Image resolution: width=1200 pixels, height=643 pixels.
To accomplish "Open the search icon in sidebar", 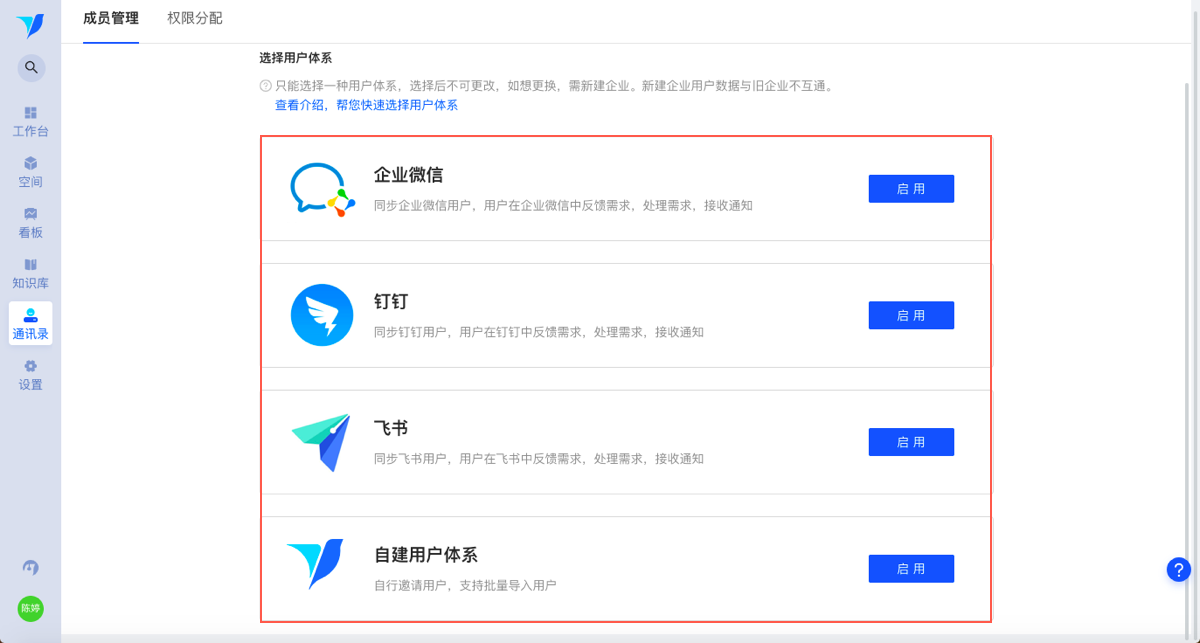I will point(31,68).
